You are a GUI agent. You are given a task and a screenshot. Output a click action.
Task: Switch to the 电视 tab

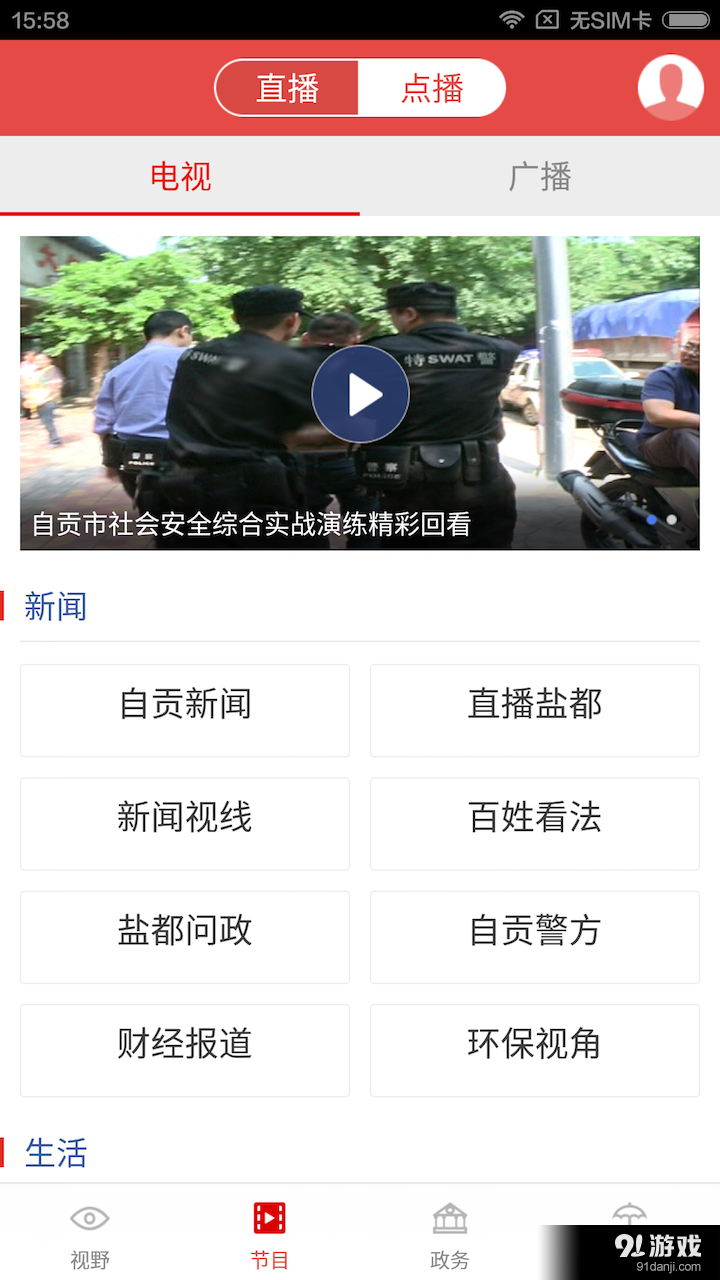pos(180,176)
